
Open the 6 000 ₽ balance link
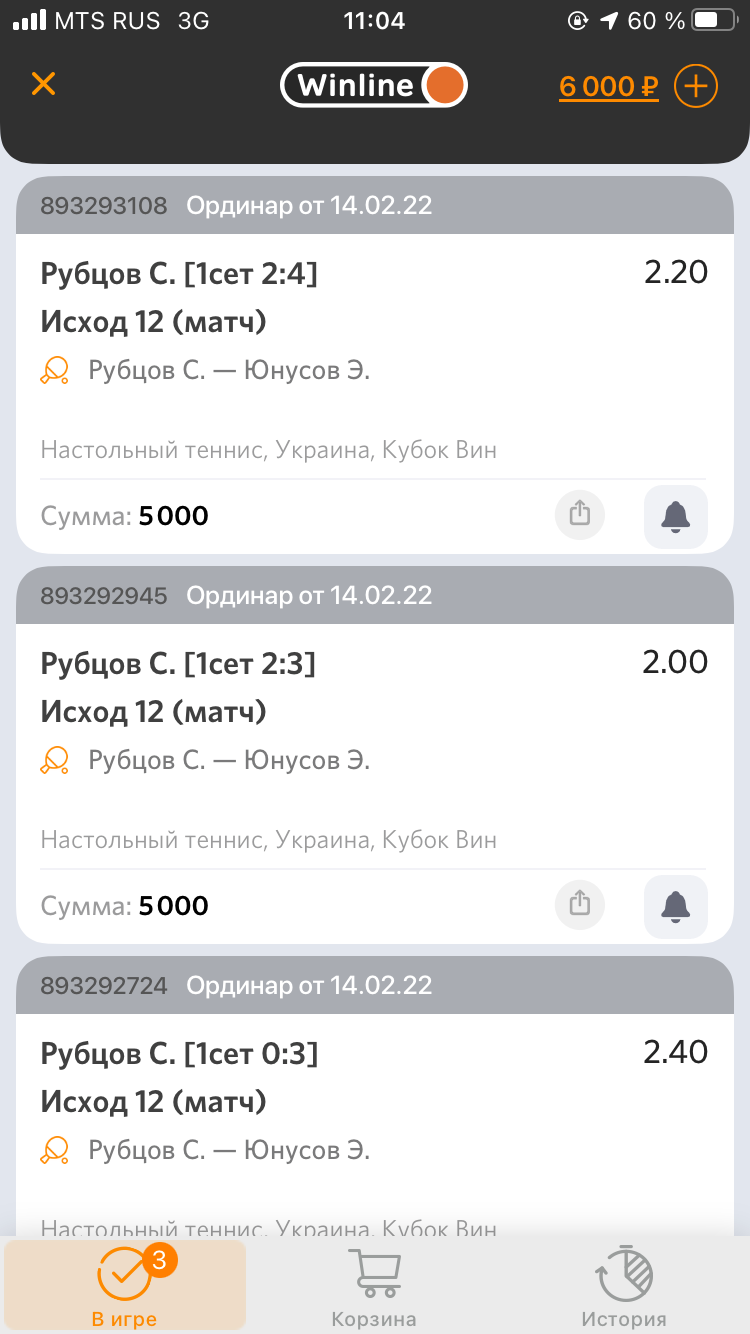[x=608, y=87]
